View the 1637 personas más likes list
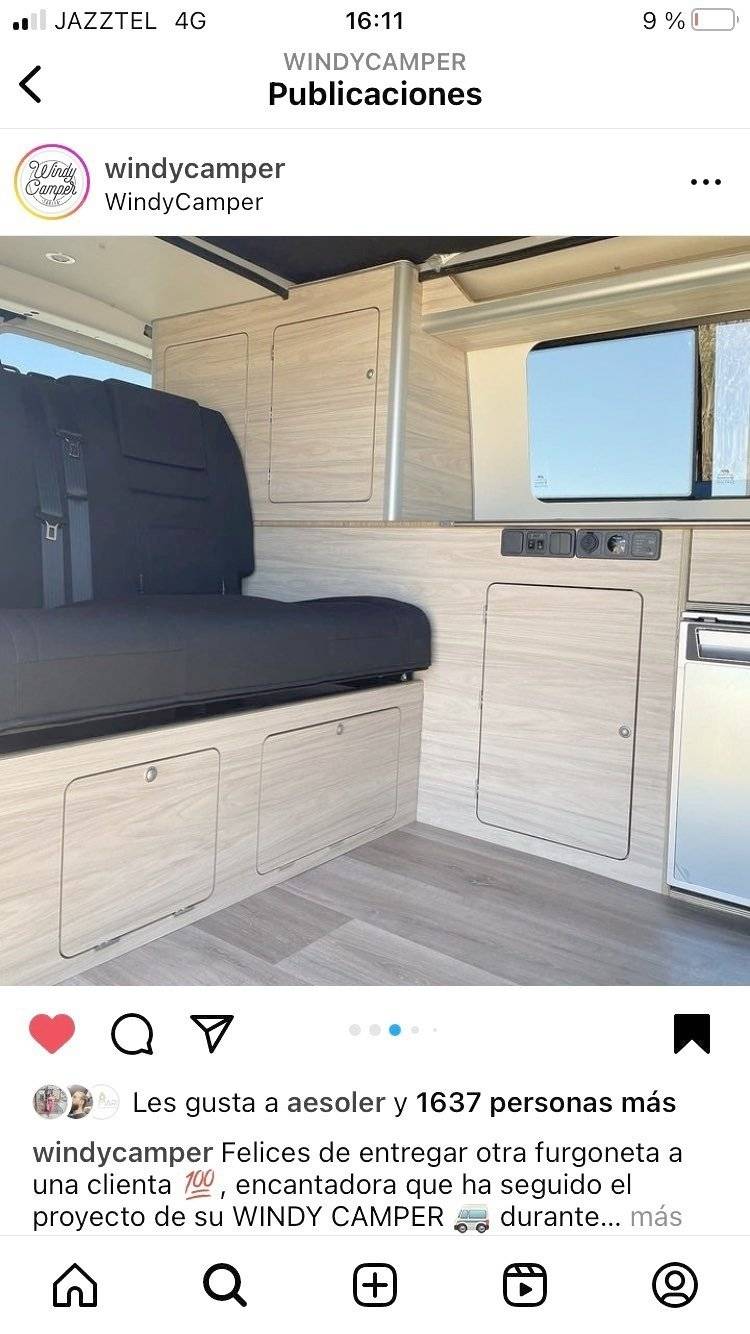Viewport: 750px width, 1334px height. pyautogui.click(x=546, y=1102)
